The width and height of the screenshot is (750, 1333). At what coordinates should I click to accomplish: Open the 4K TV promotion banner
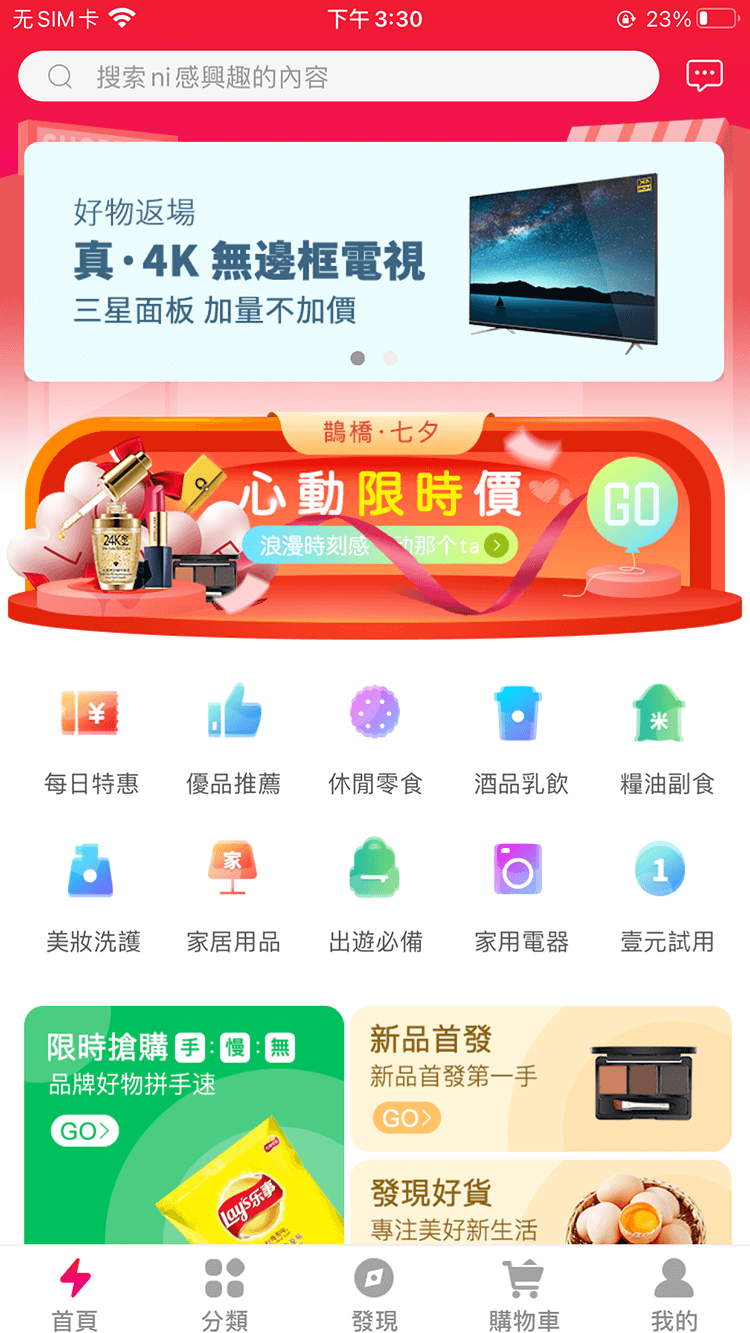374,261
